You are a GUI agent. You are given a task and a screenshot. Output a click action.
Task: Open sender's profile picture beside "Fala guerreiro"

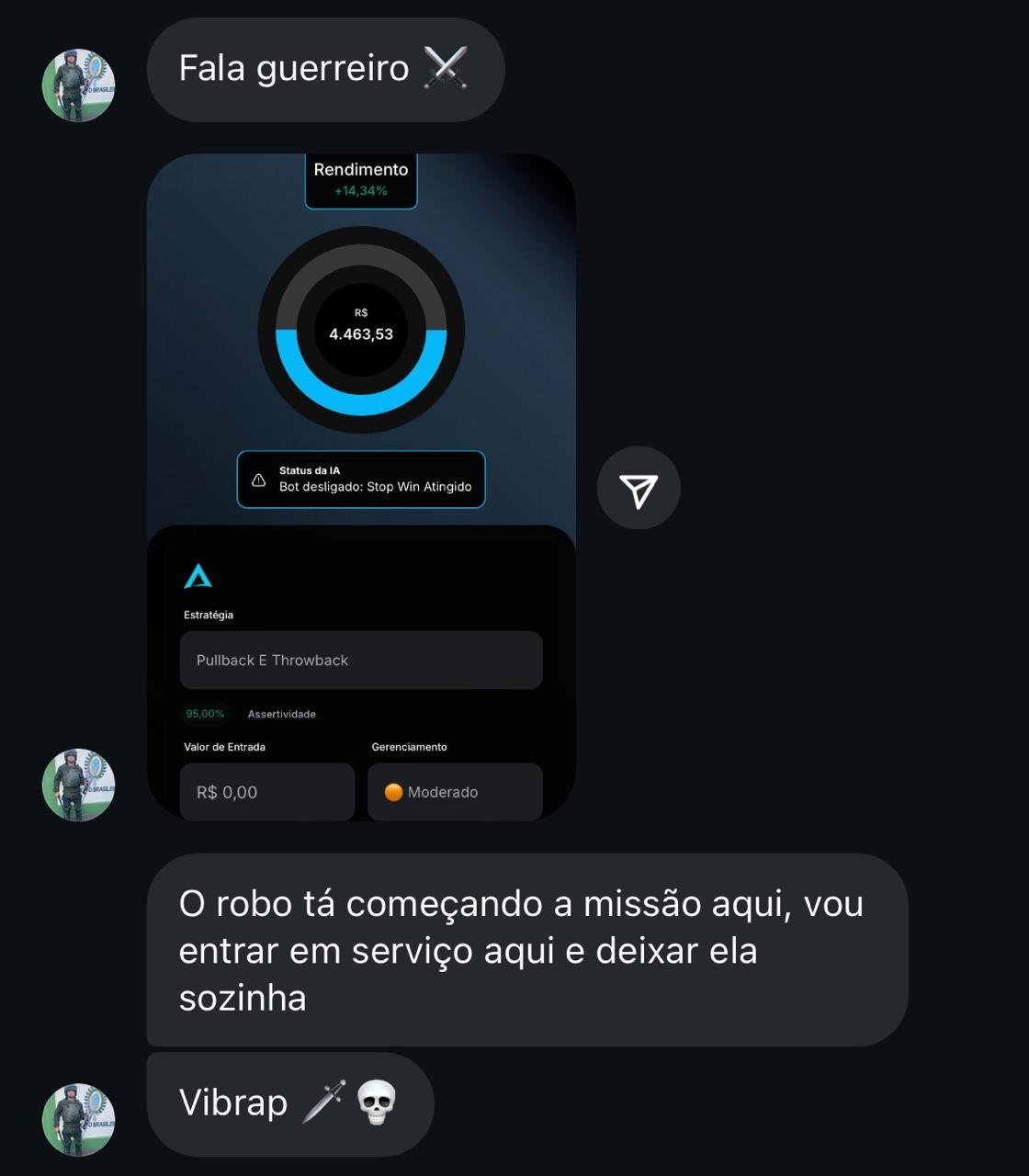tap(79, 85)
